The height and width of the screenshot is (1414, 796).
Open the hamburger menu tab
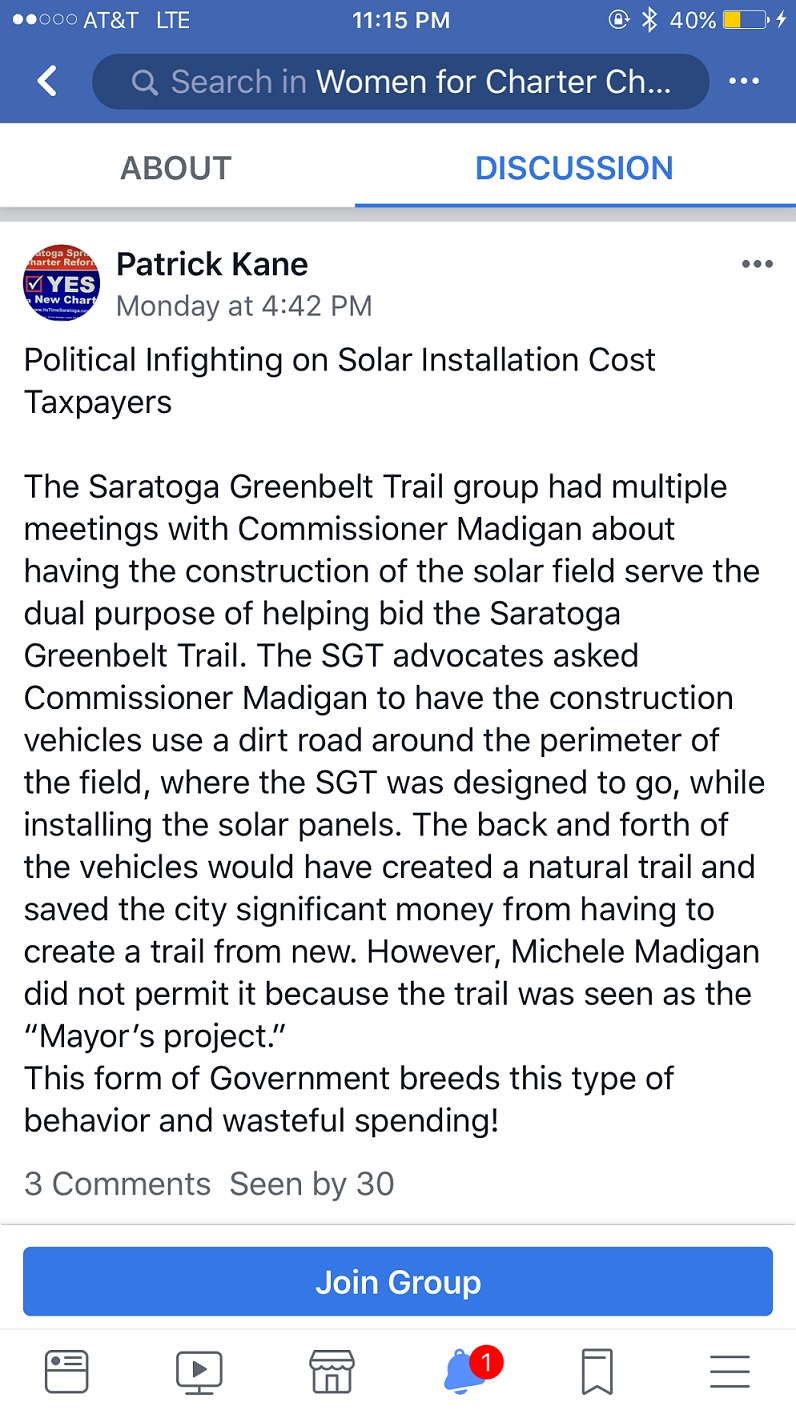(x=730, y=1370)
